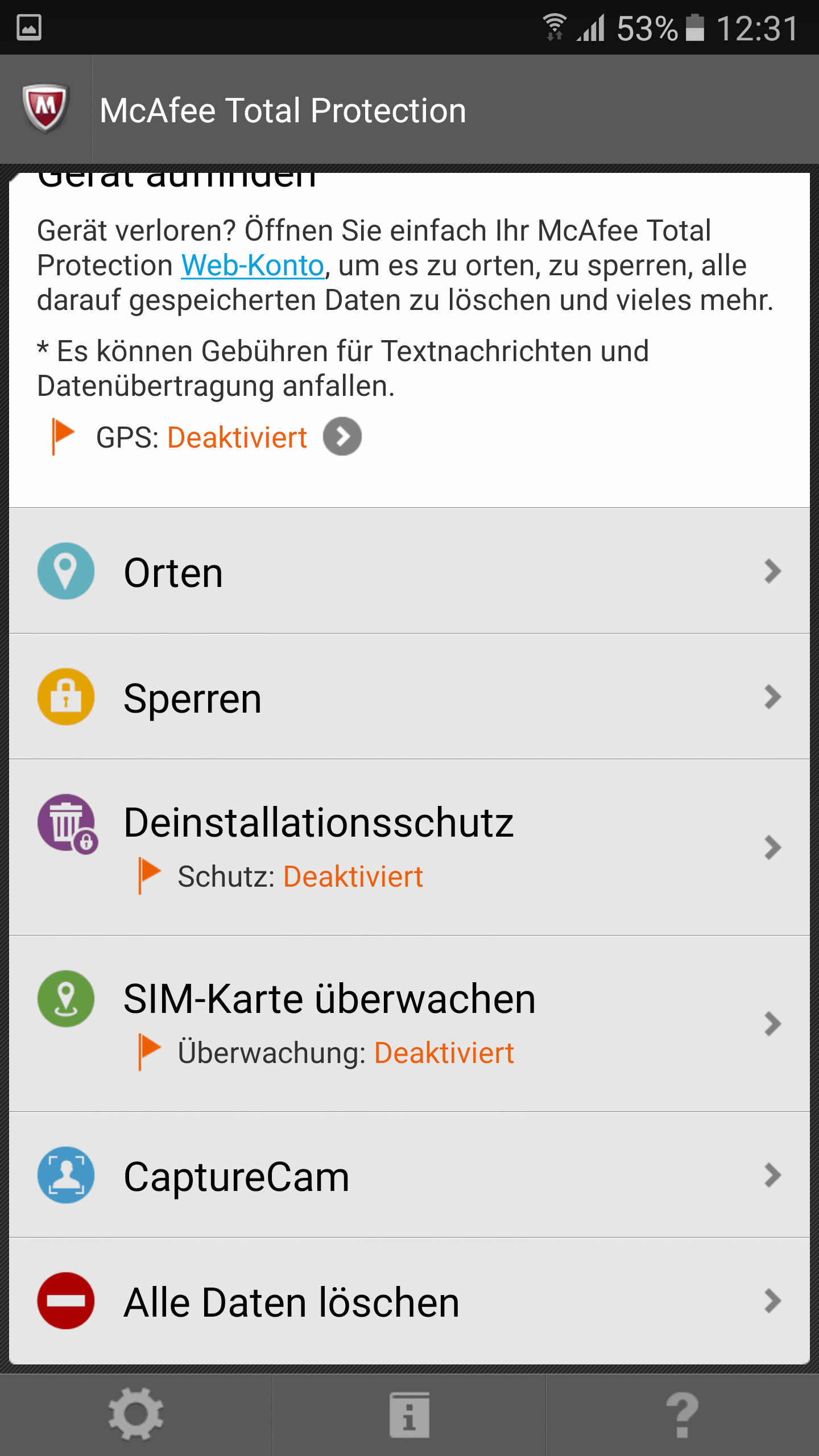
Task: Open settings via the gear icon
Action: (x=136, y=1415)
